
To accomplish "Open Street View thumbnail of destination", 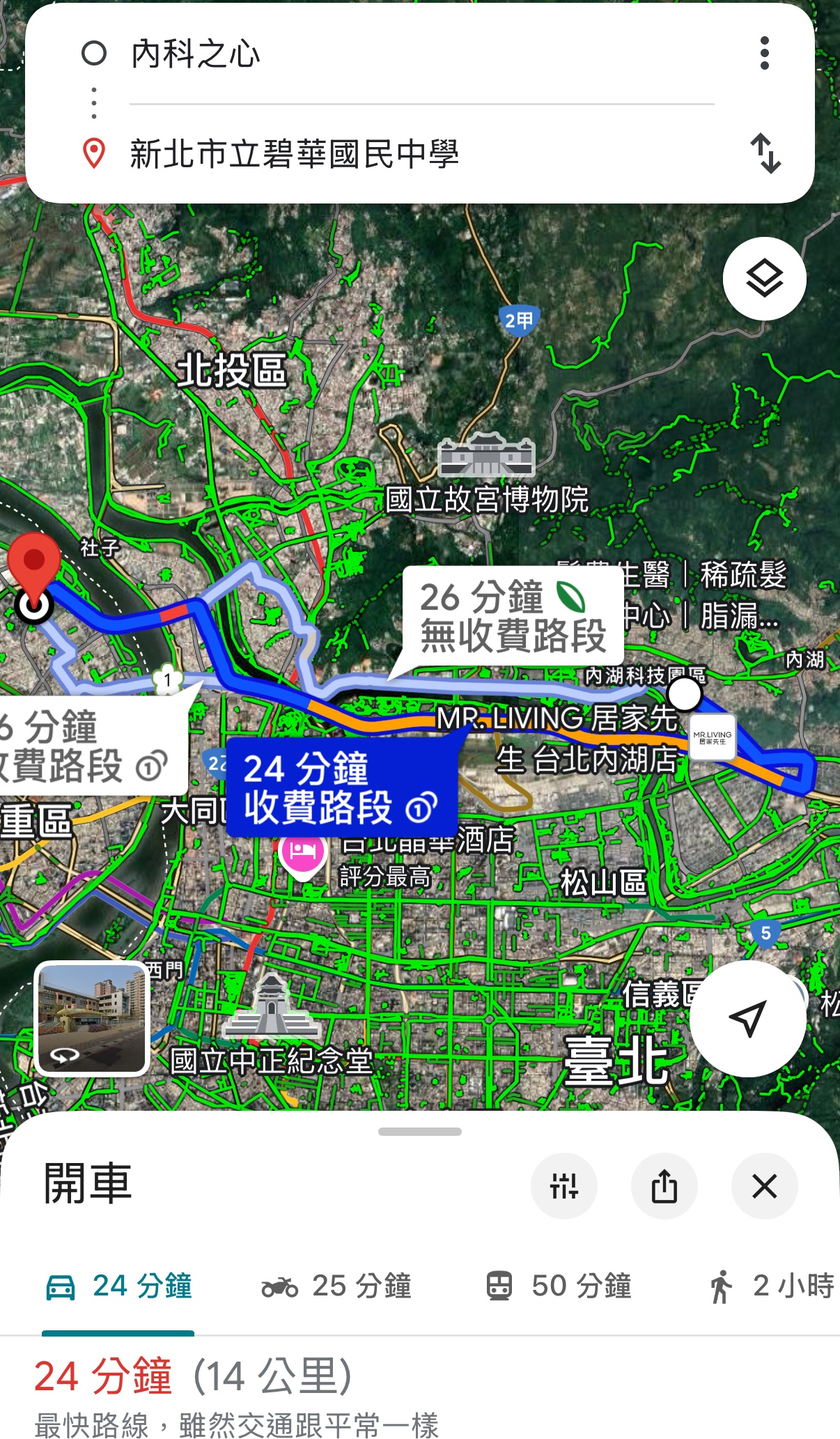I will (x=92, y=1018).
